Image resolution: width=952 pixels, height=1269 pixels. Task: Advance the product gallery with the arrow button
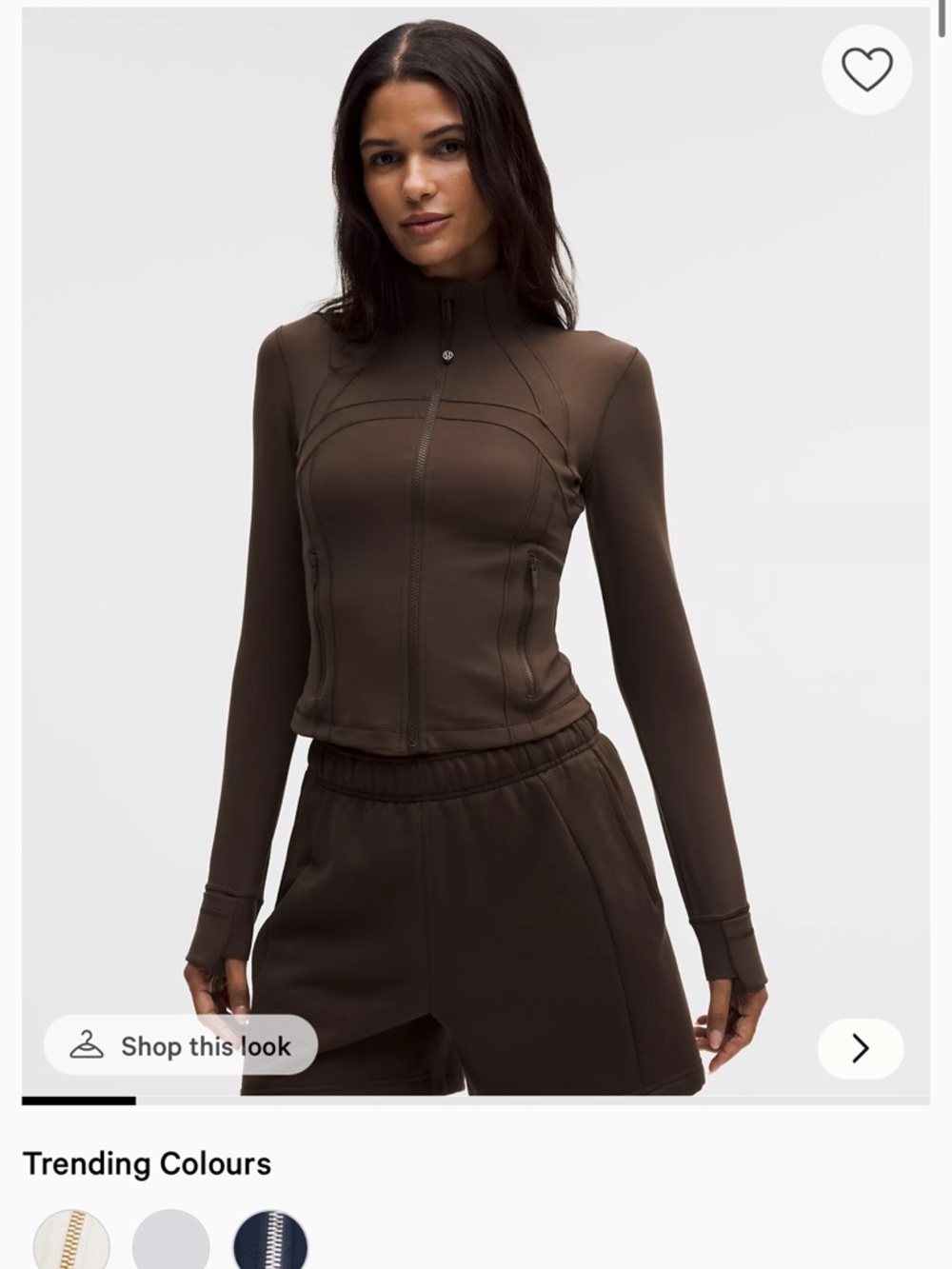[x=860, y=1047]
